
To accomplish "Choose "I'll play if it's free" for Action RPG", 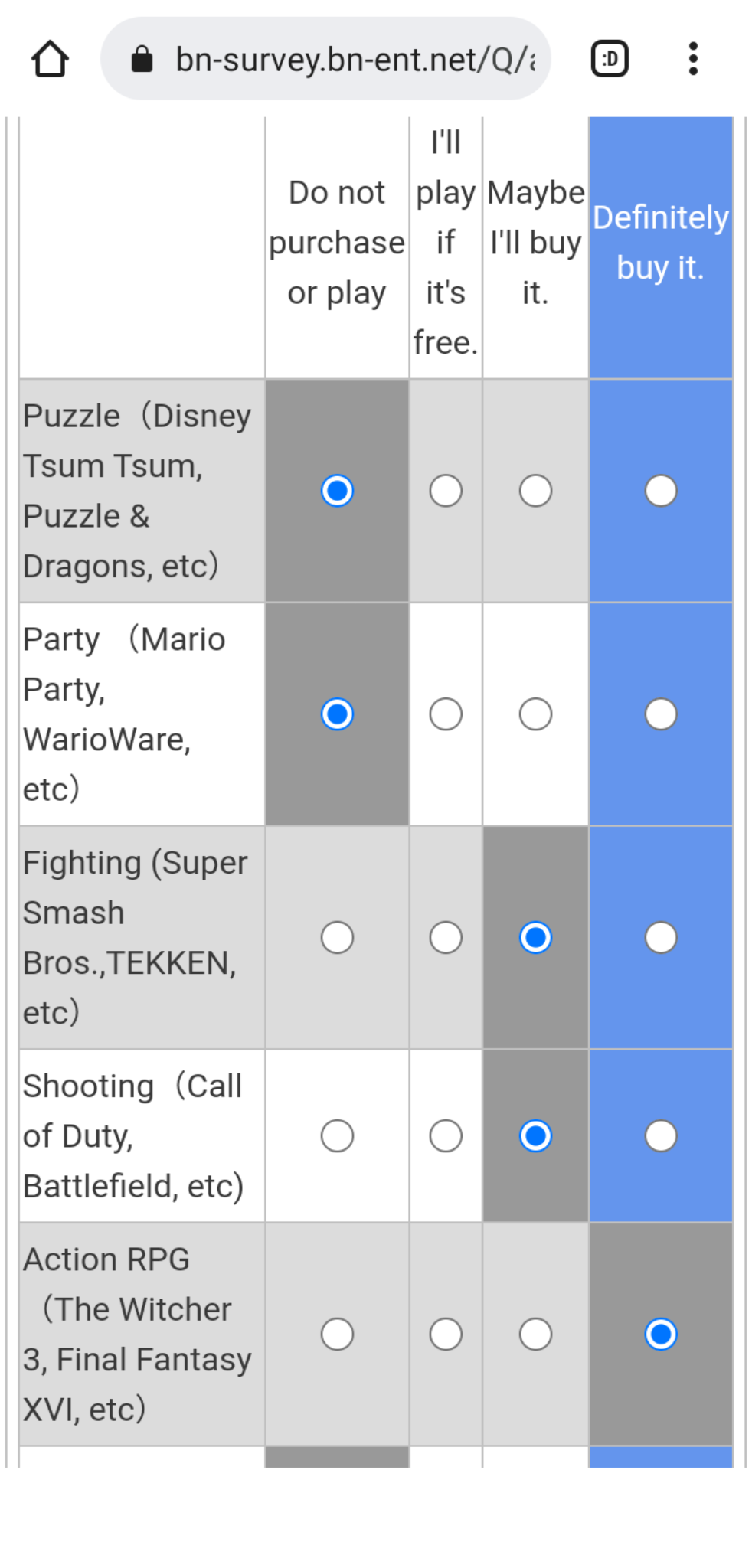I will pyautogui.click(x=446, y=1334).
